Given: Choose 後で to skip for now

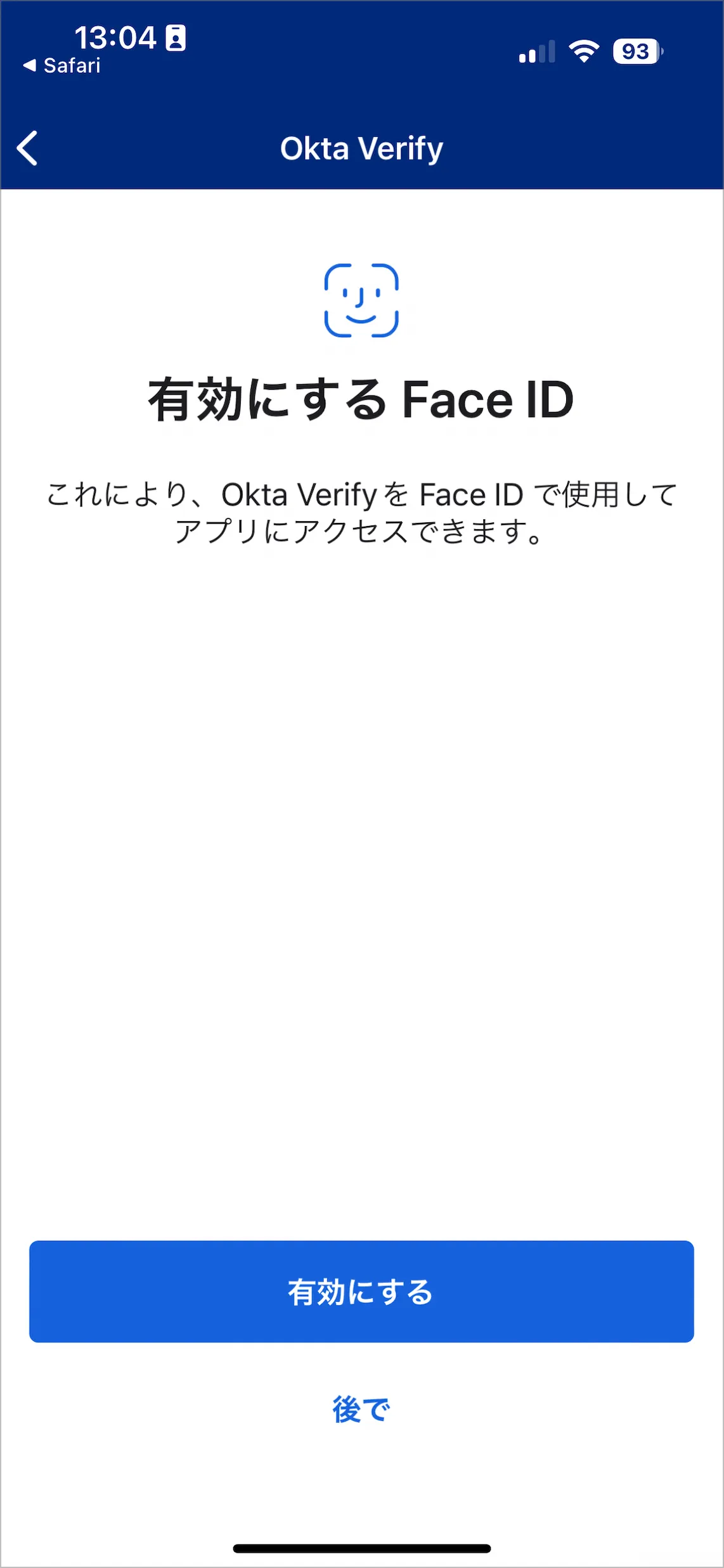Looking at the screenshot, I should click(361, 1410).
